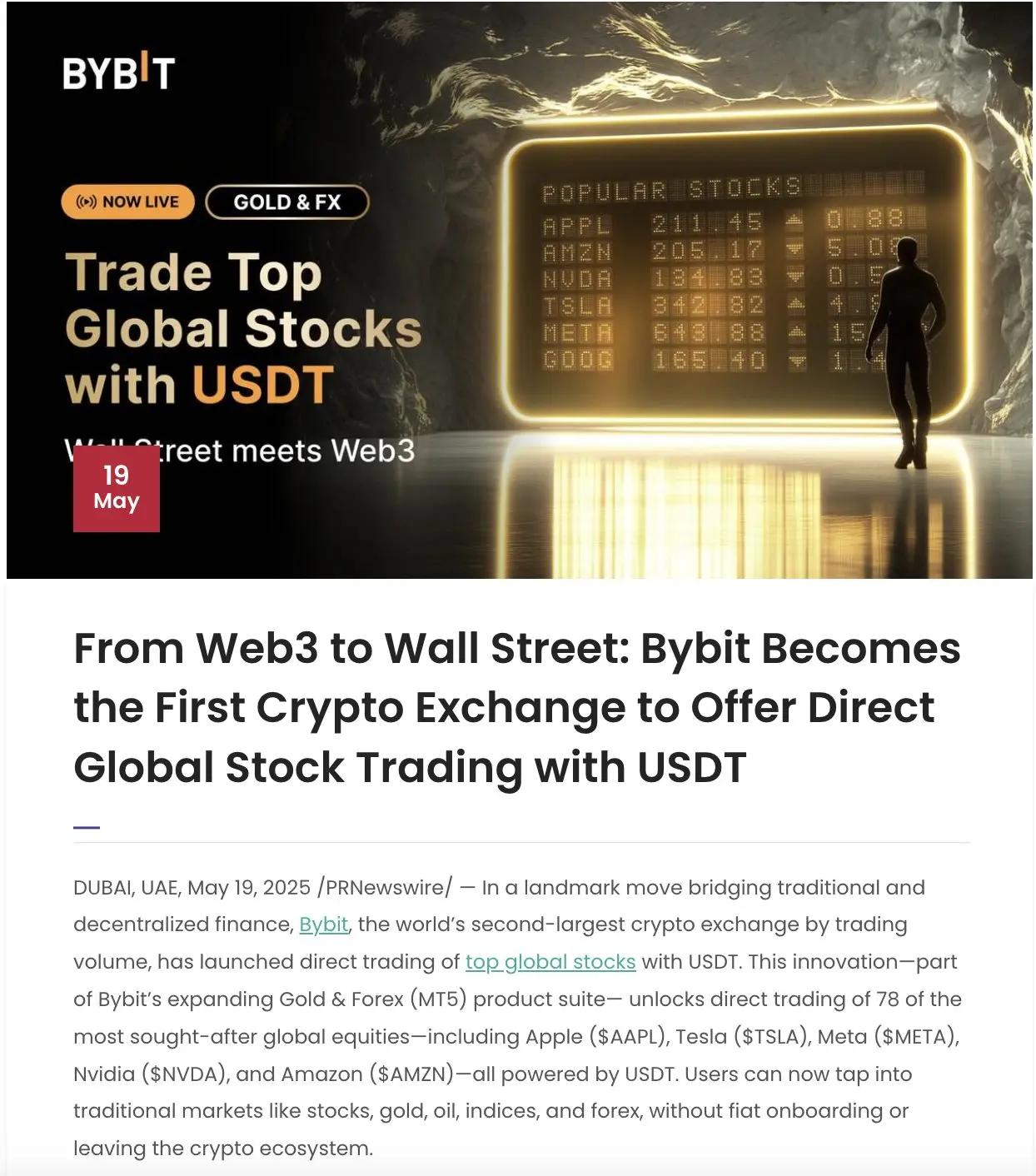Follow the top global stocks link
The image size is (1036, 1176).
(x=550, y=962)
